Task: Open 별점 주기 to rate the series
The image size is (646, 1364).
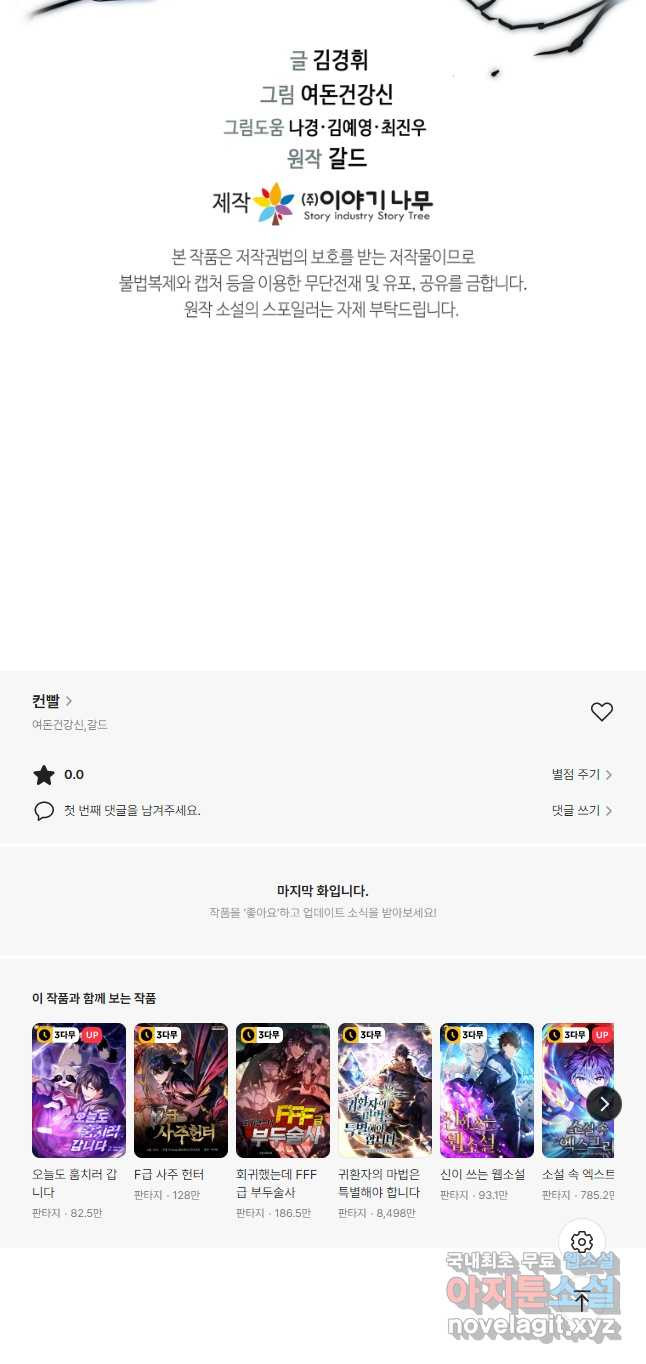Action: 581,775
